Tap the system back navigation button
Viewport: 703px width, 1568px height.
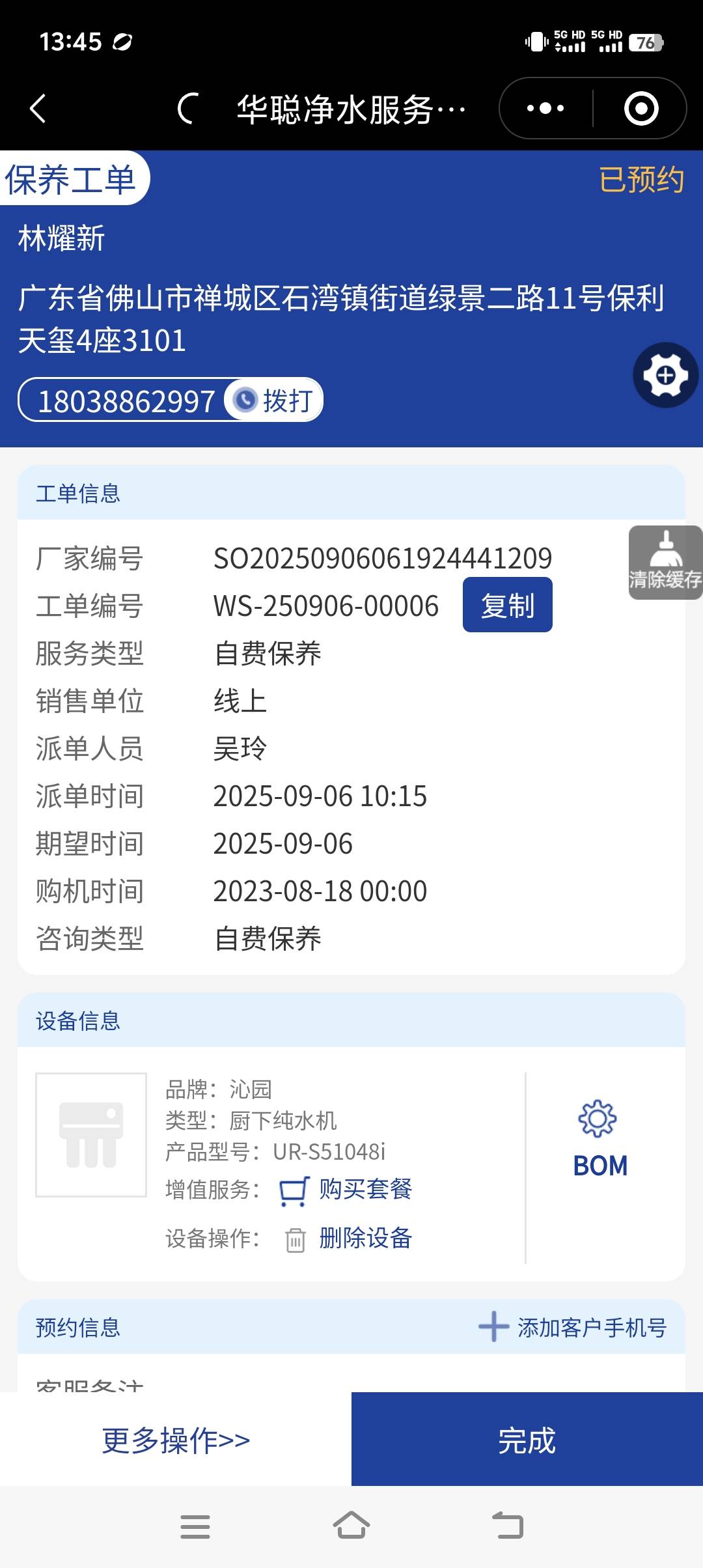[508, 1526]
